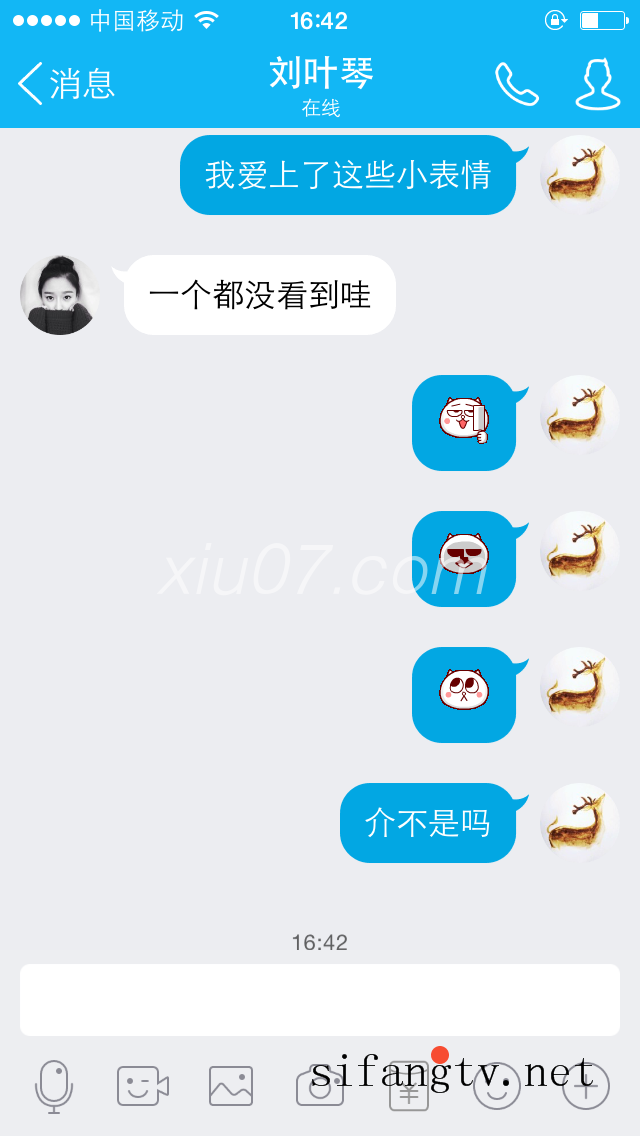Go back to the 消息 list
Viewport: 640px width, 1136px height.
pos(66,84)
